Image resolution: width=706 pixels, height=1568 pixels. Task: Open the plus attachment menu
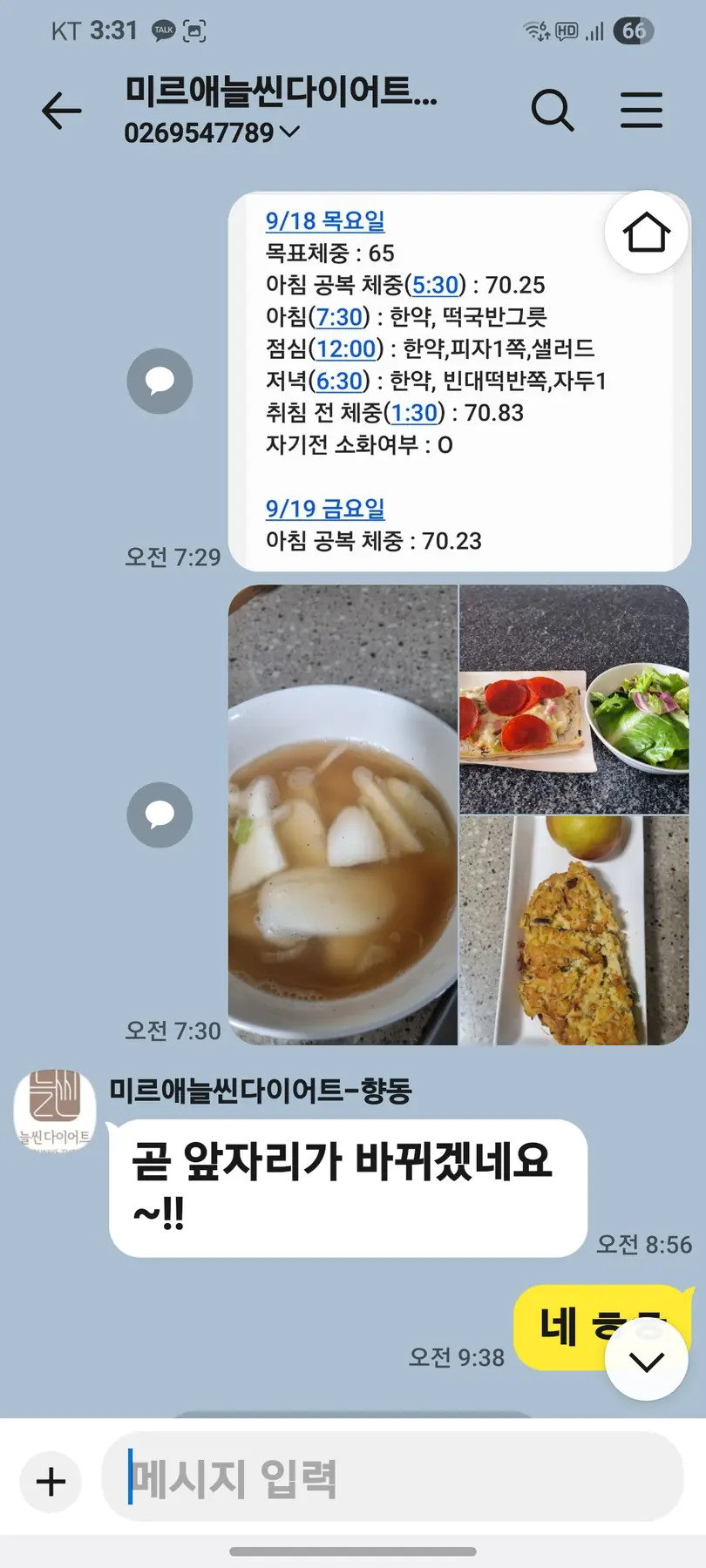point(51,1481)
